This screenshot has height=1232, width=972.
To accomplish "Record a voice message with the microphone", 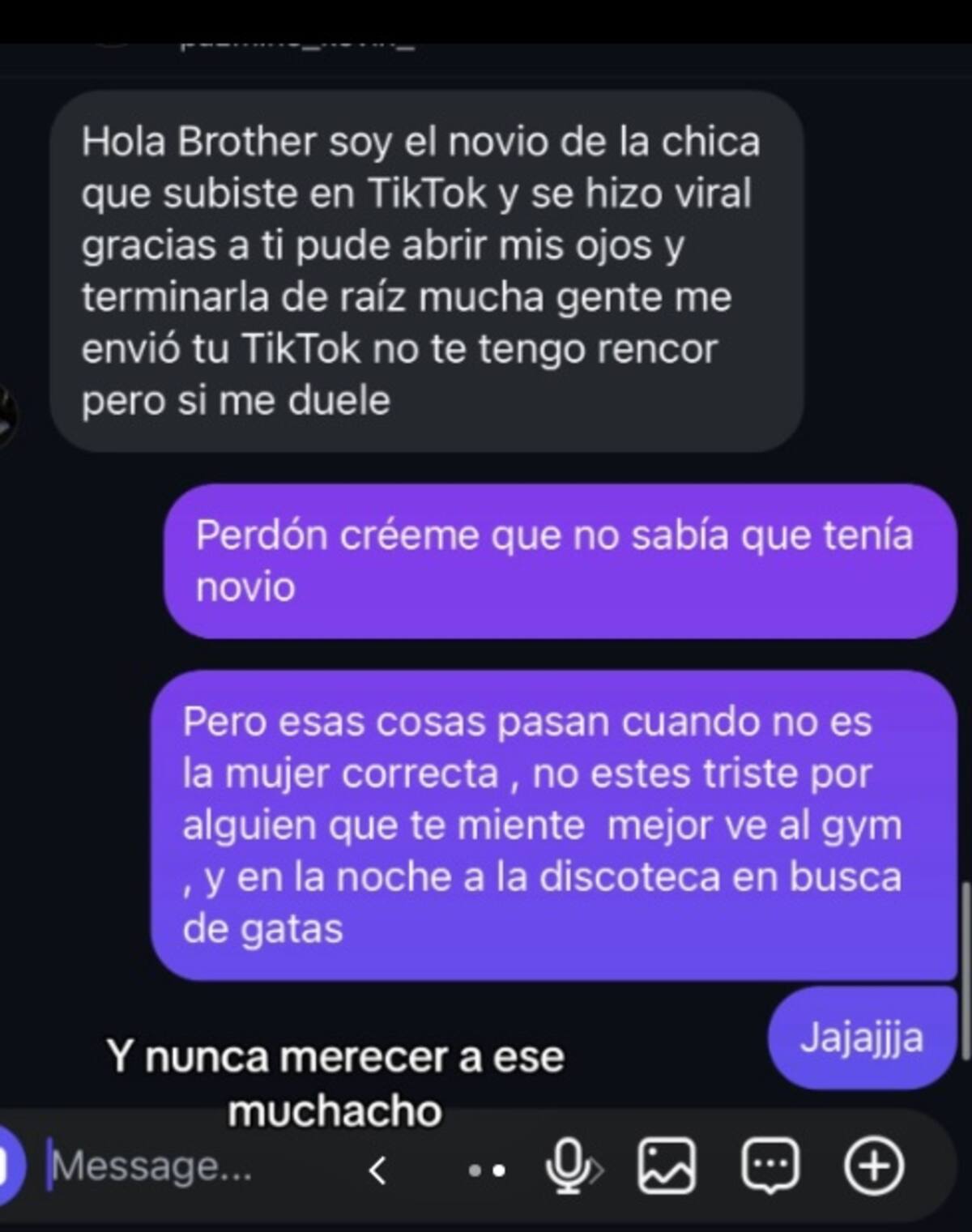I will click(x=568, y=1166).
